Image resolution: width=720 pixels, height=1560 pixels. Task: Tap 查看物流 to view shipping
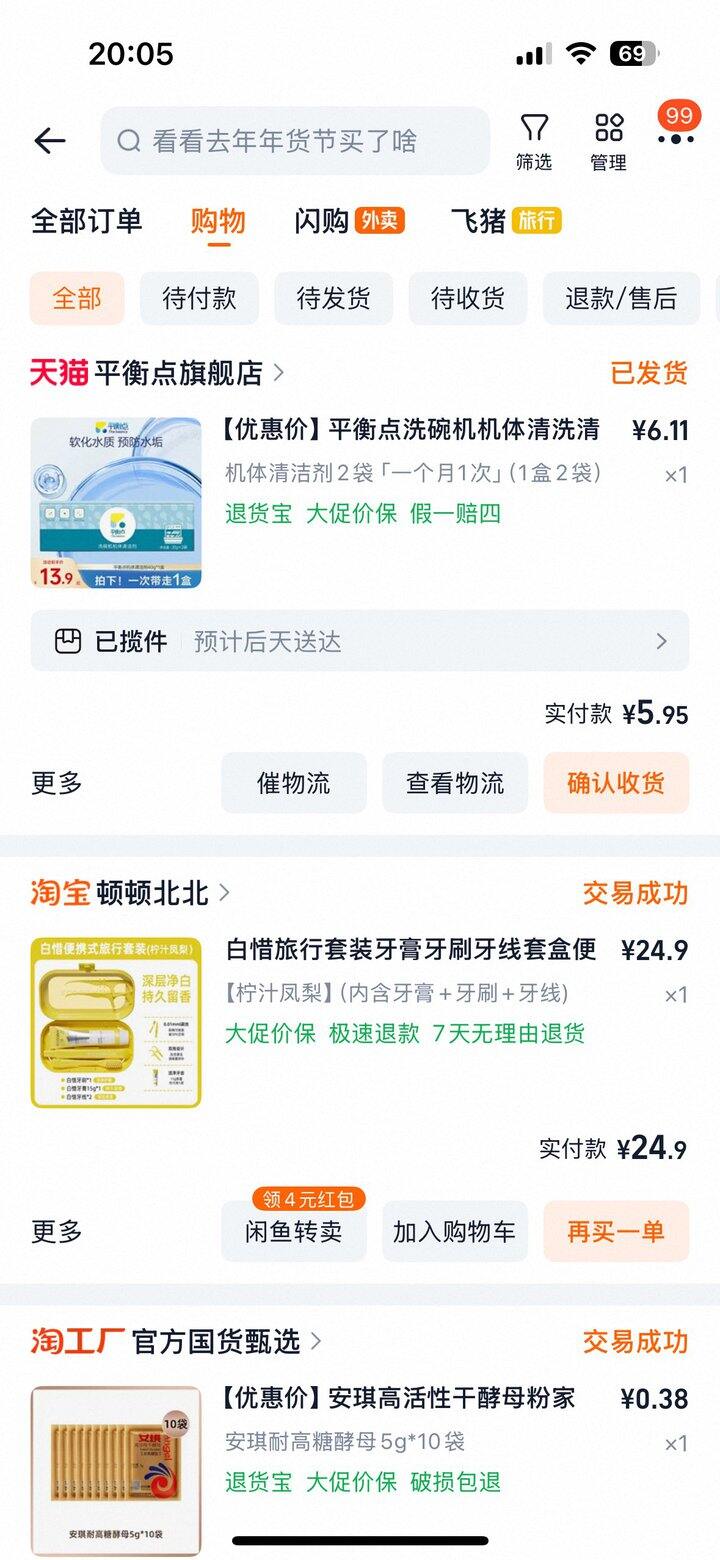(455, 783)
